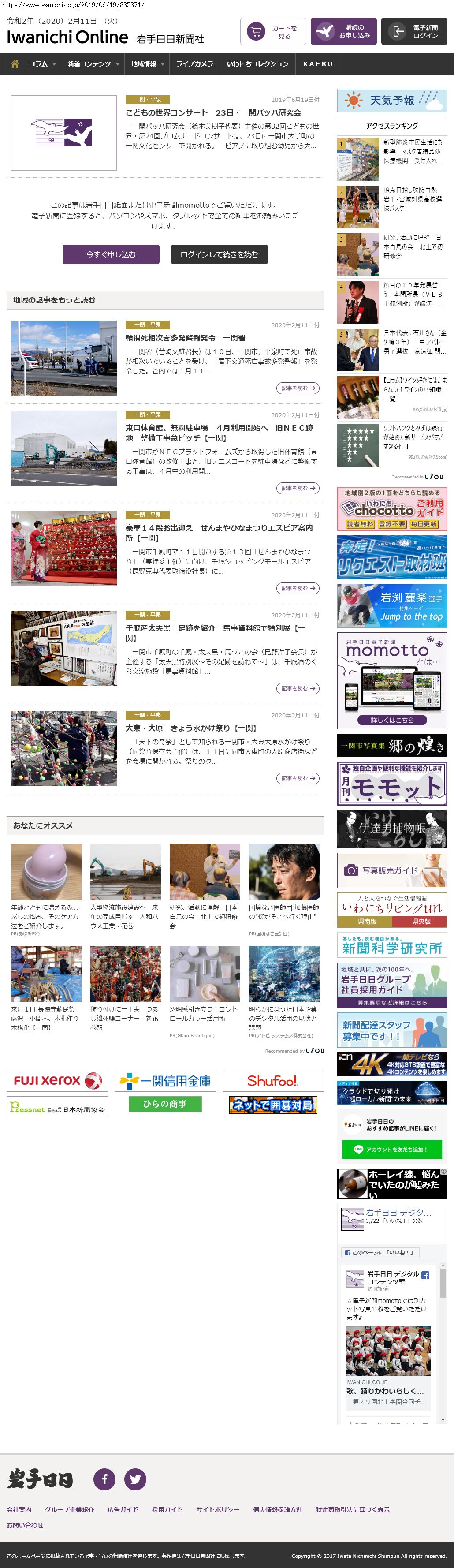This screenshot has width=454, height=1568.
Task: Open the 天気予報 weather banner
Action: pos(392,101)
